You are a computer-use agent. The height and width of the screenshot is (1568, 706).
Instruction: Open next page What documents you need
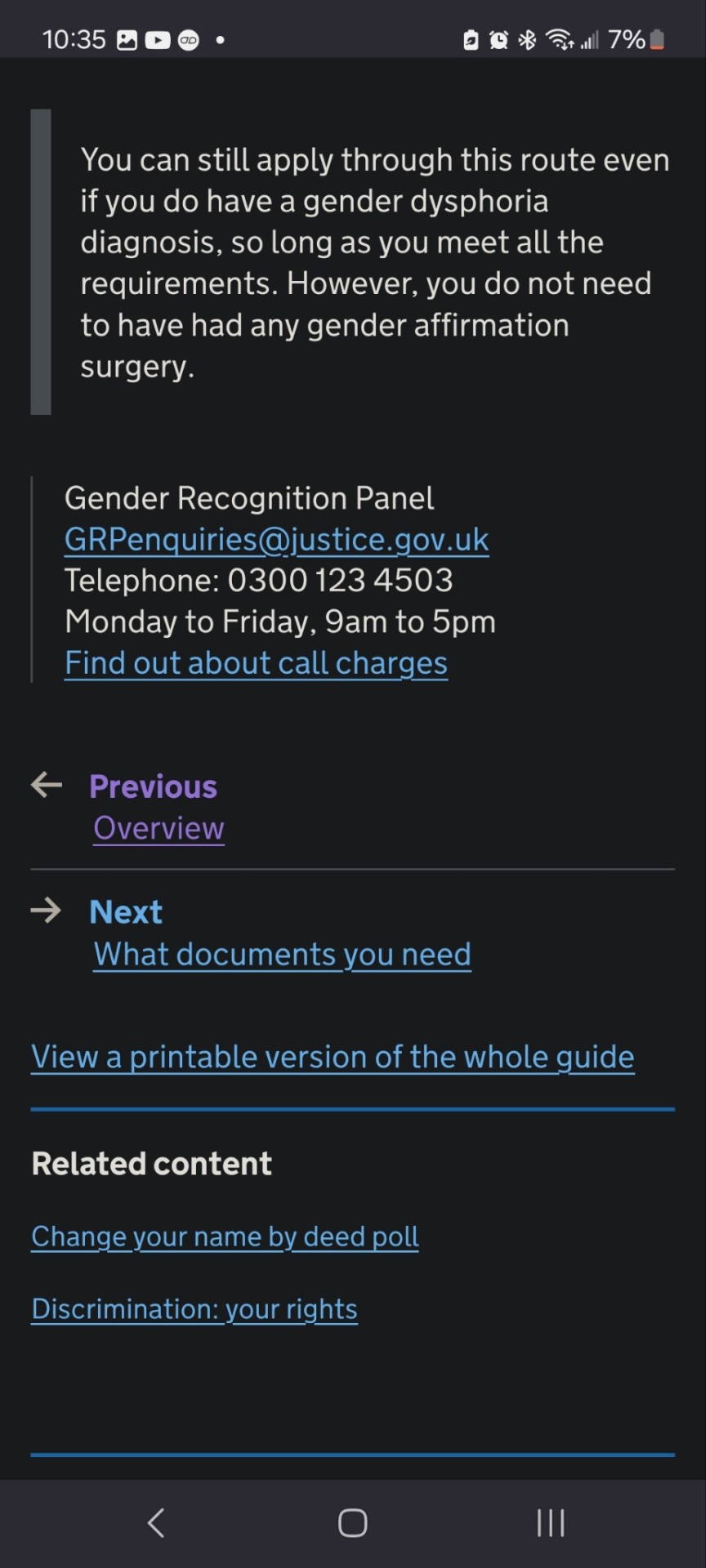tap(282, 954)
